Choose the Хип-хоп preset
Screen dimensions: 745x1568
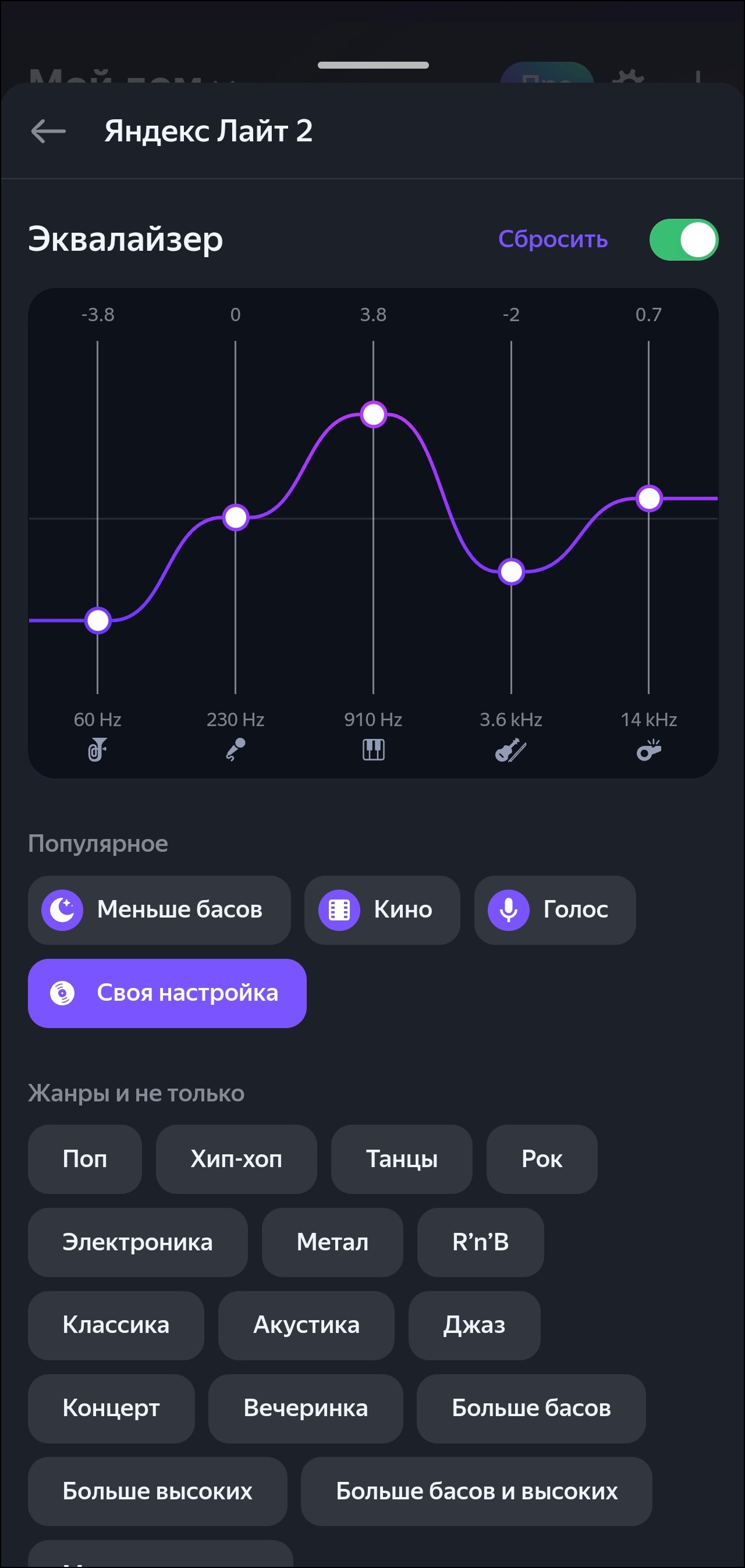[x=236, y=1159]
